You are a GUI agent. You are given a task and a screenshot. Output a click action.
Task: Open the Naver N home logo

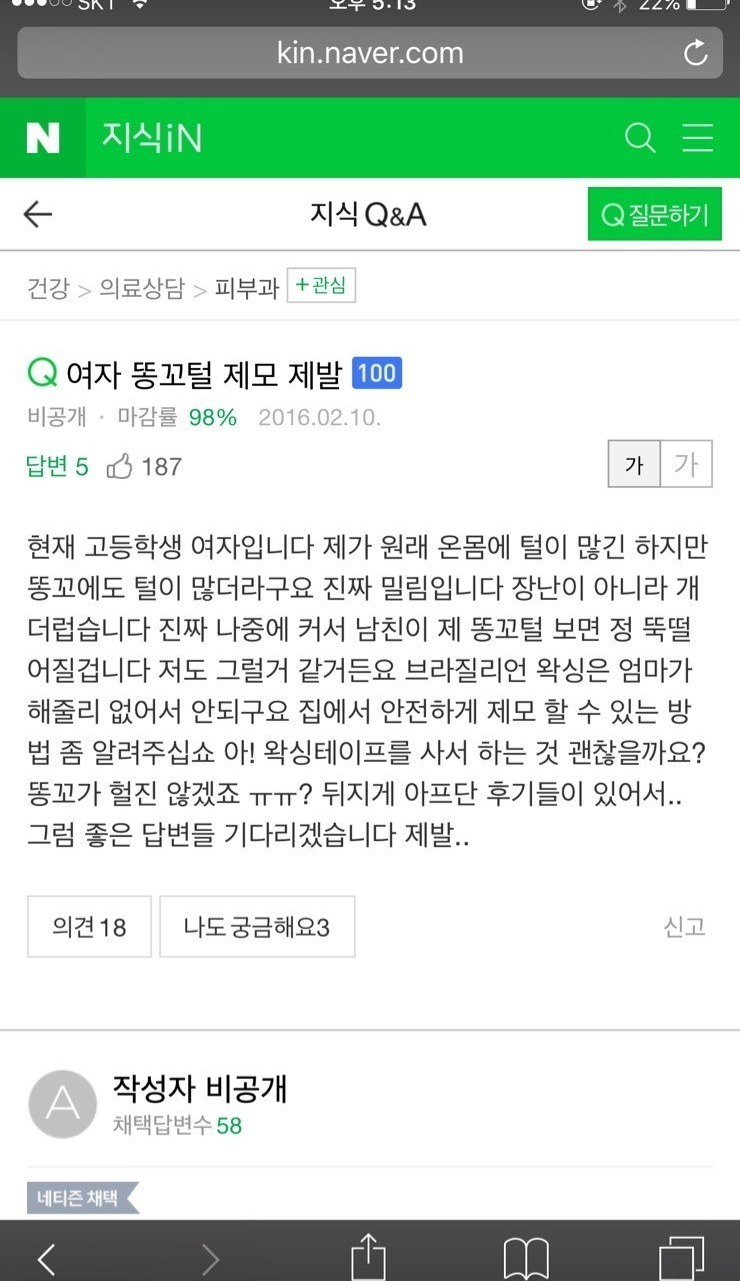click(42, 138)
